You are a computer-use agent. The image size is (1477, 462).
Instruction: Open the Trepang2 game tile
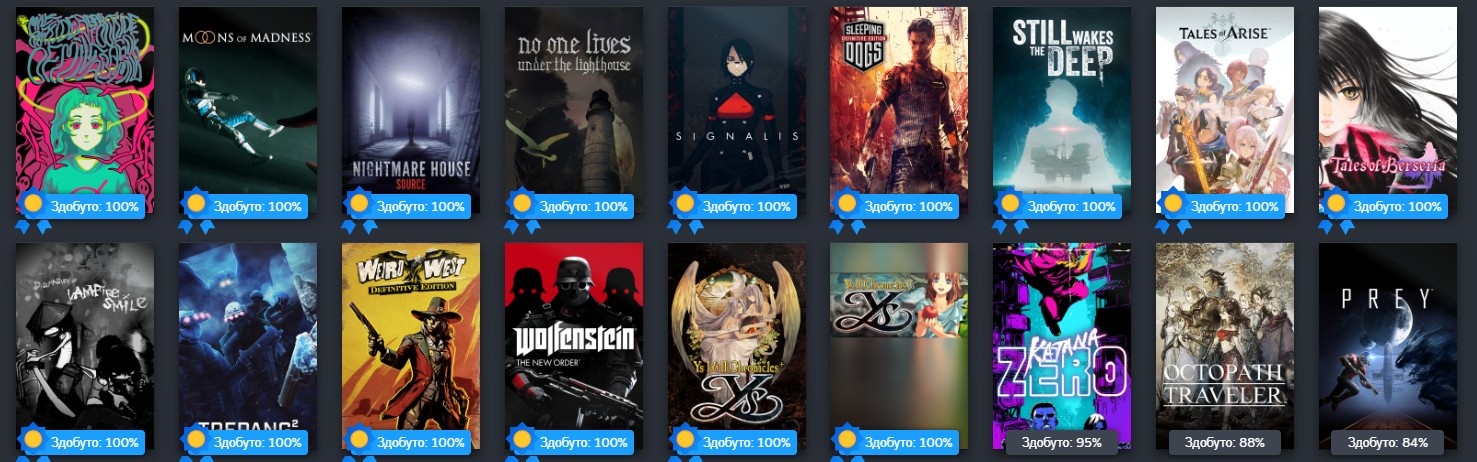point(248,346)
